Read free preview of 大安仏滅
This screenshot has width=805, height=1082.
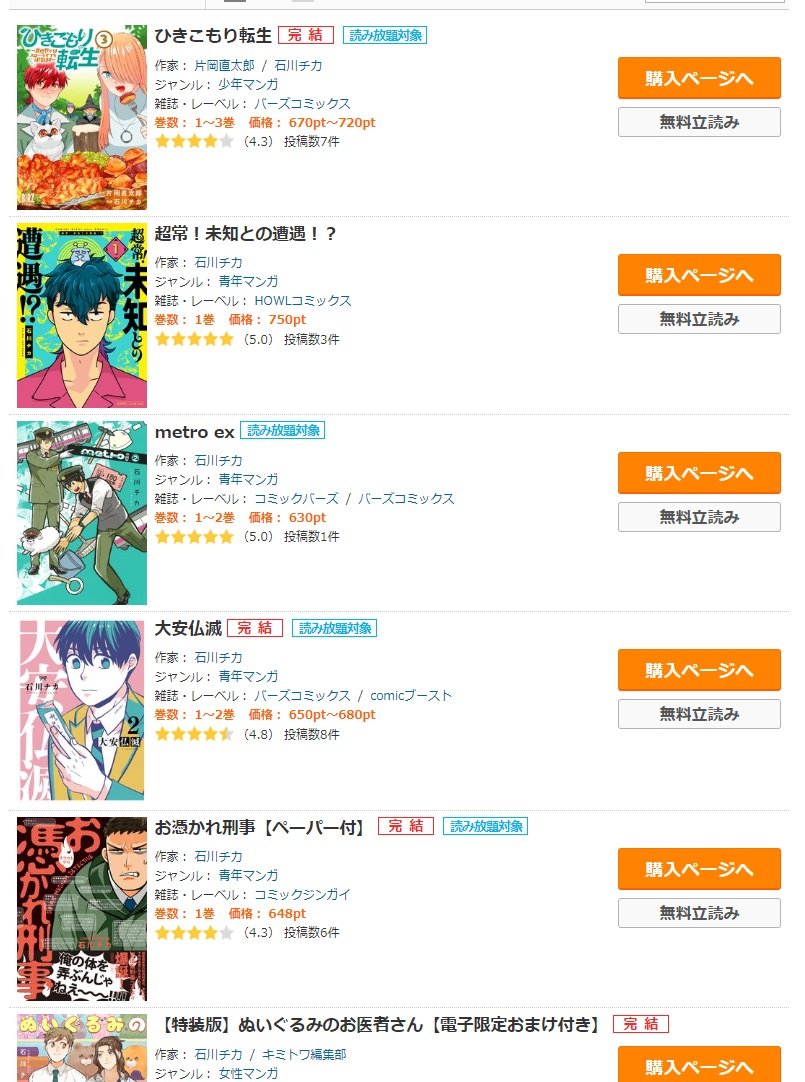coord(699,714)
